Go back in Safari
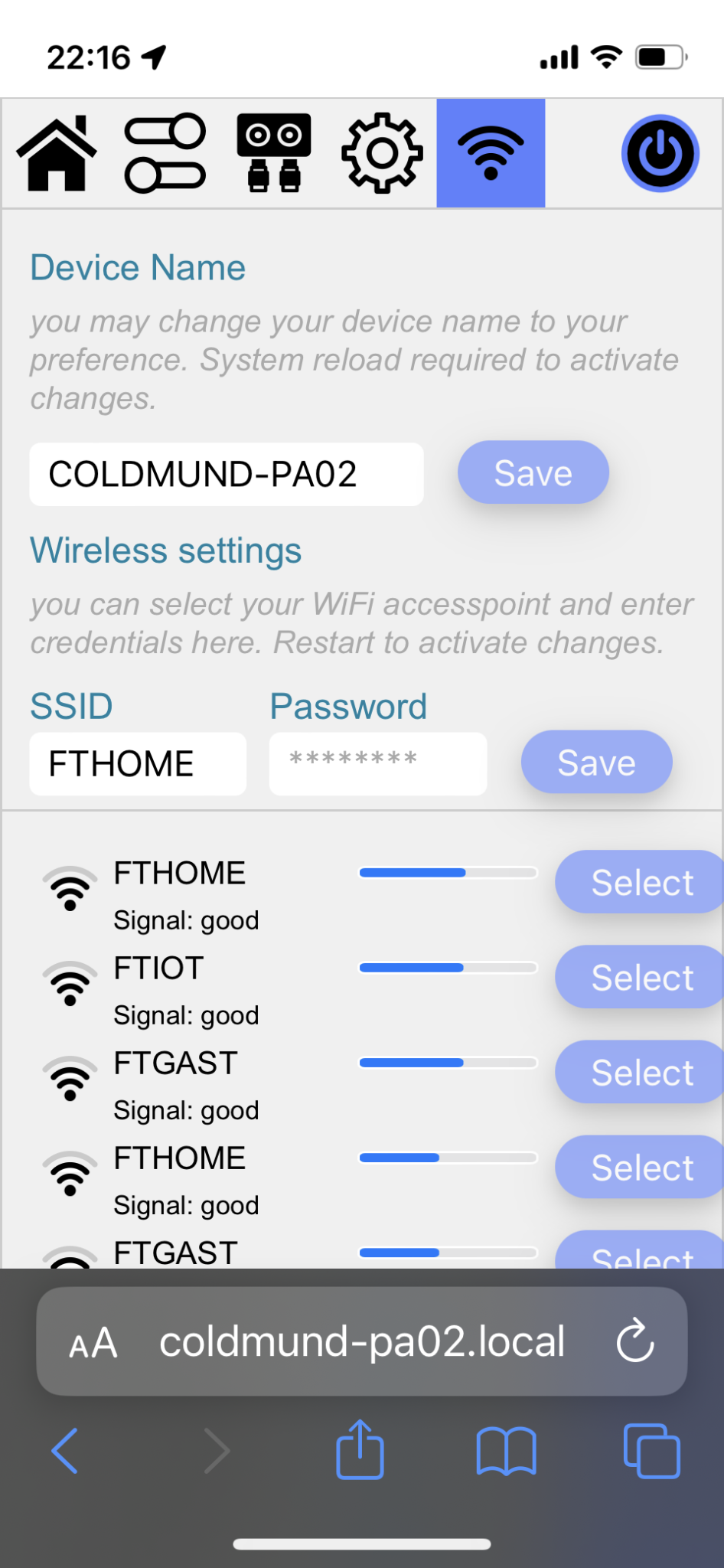 [x=64, y=1451]
